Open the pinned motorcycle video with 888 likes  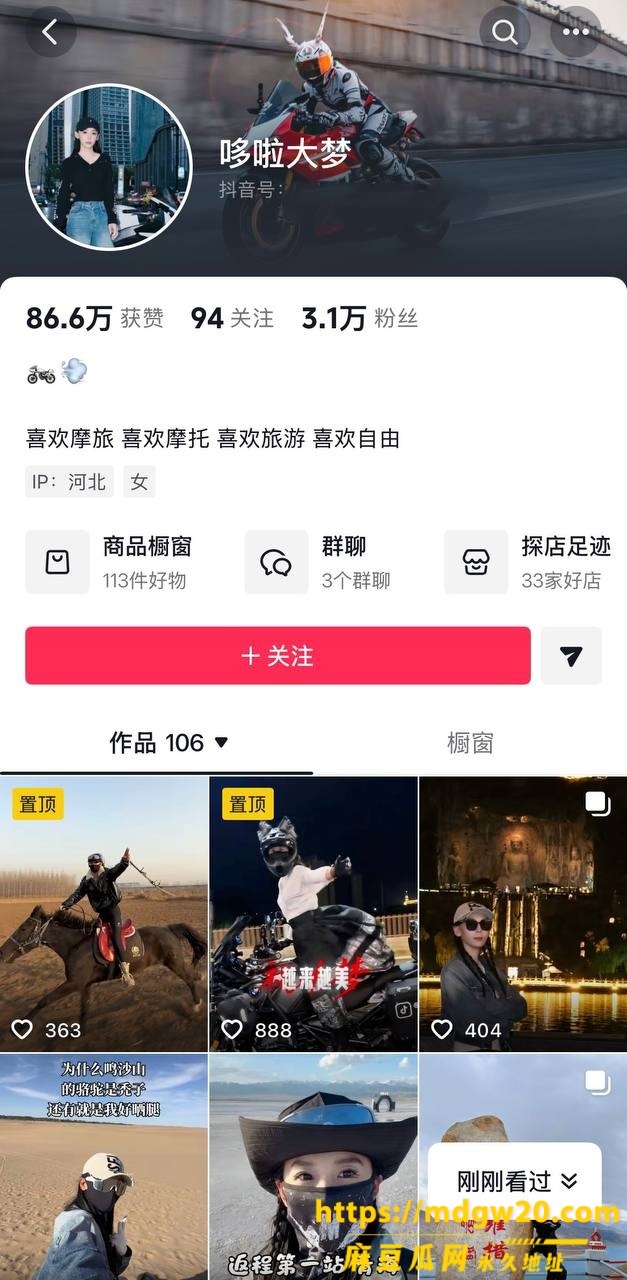(313, 914)
